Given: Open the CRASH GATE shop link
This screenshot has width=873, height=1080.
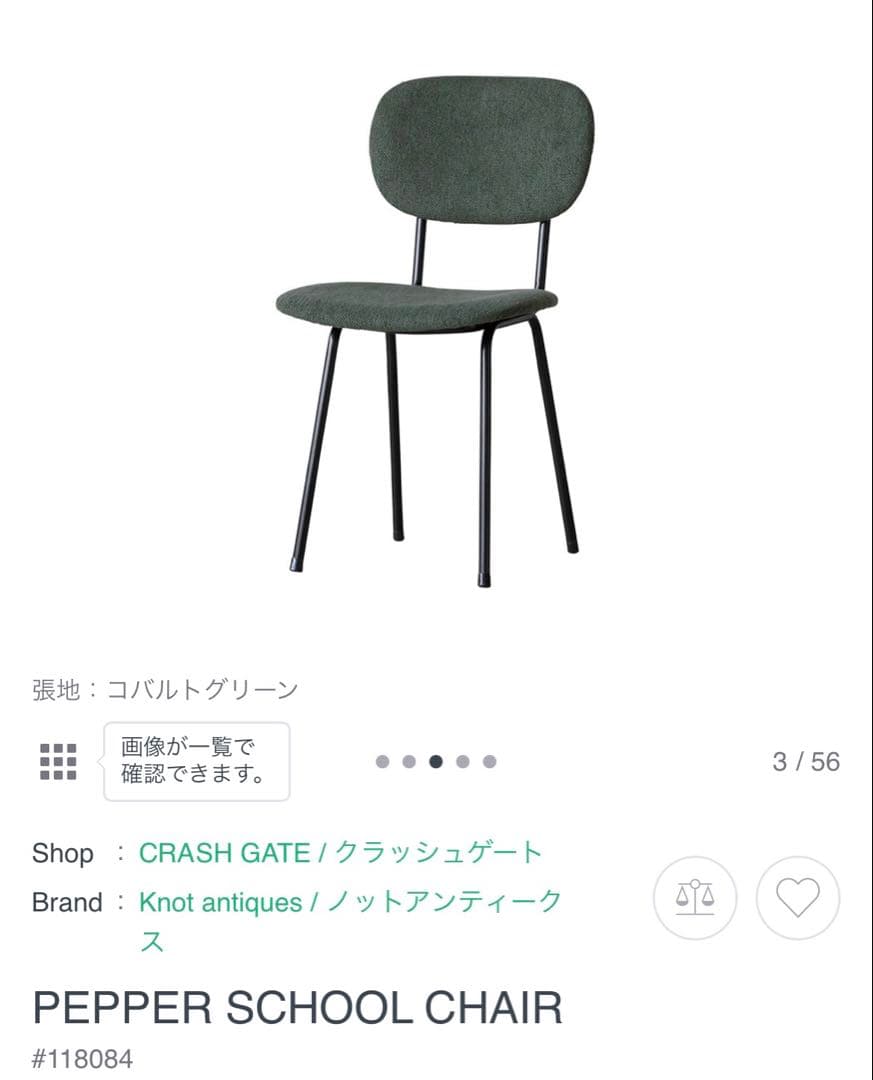Looking at the screenshot, I should coord(340,853).
